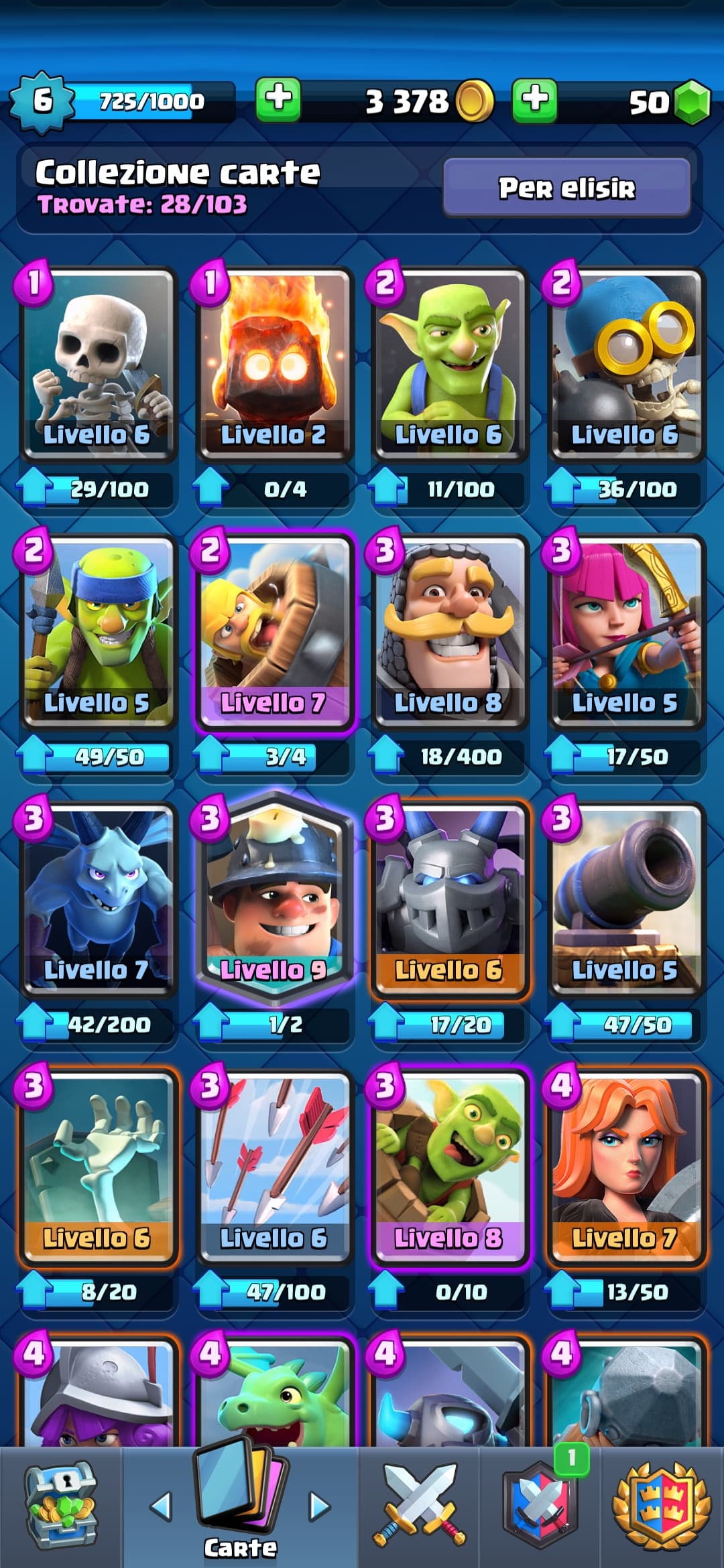Open the Skeletons card at Livello 6
The image size is (724, 1568).
coord(97,364)
